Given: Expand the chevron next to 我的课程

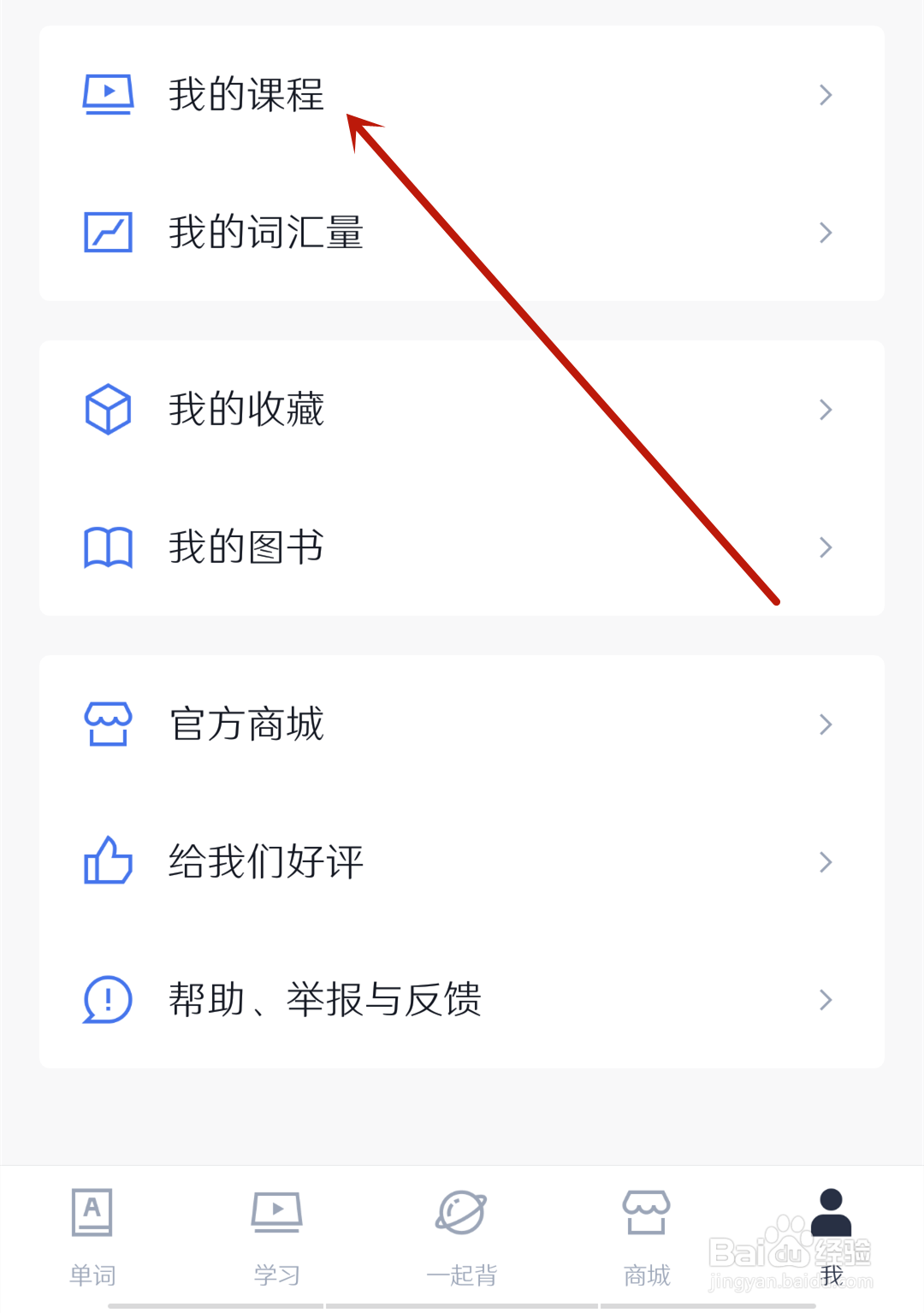Looking at the screenshot, I should click(x=824, y=94).
